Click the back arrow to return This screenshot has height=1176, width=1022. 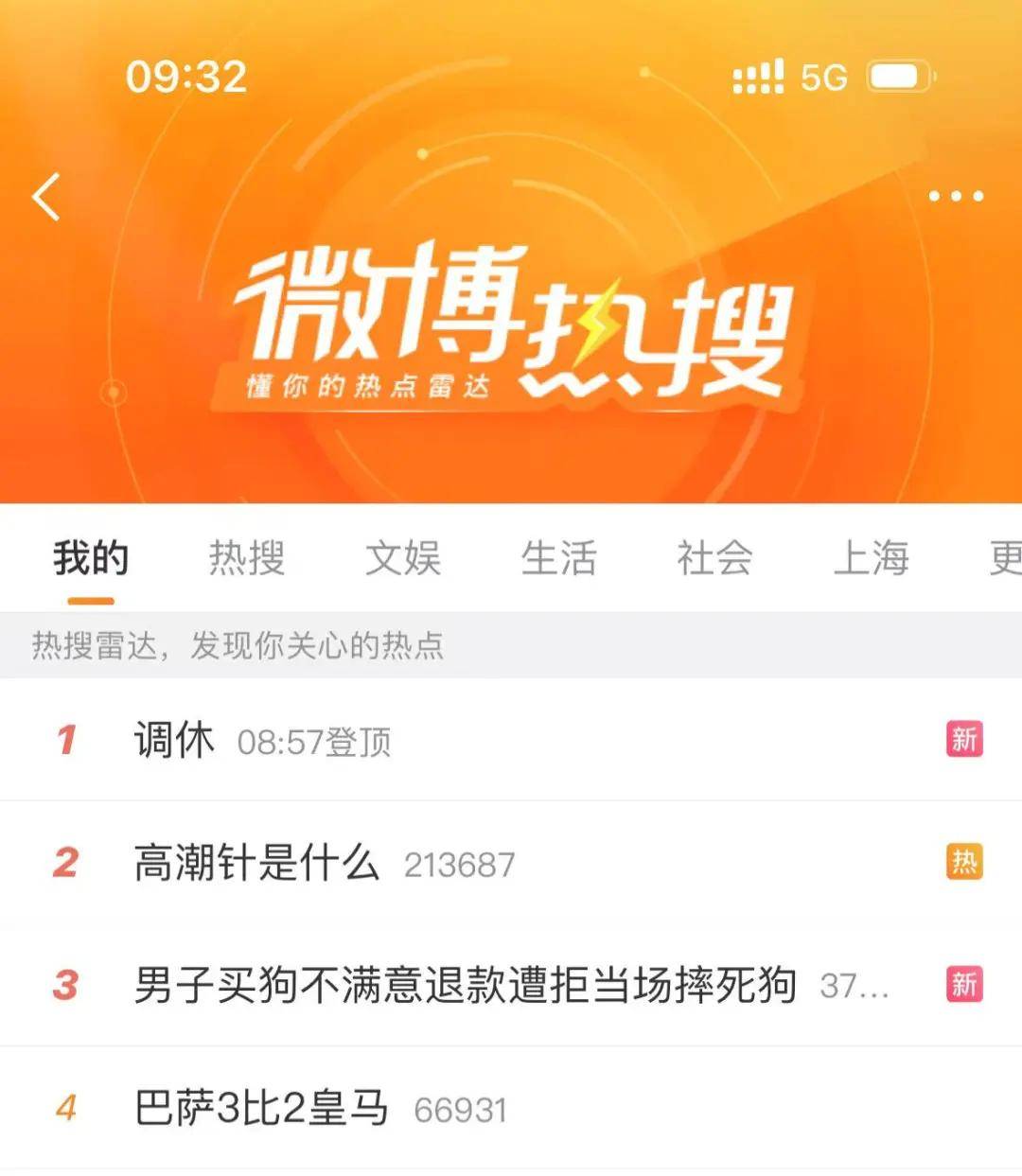[44, 197]
